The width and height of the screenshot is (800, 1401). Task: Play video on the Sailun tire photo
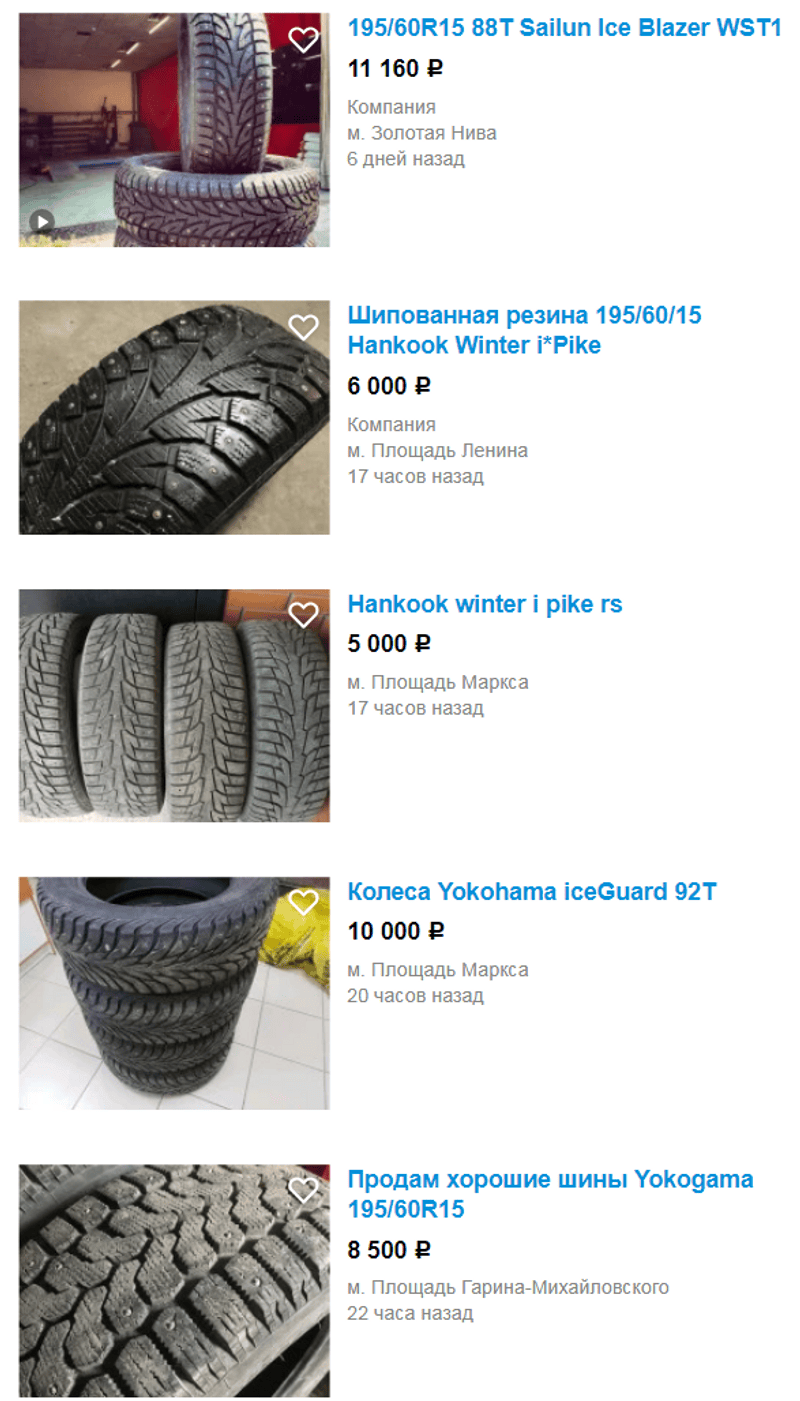40,221
